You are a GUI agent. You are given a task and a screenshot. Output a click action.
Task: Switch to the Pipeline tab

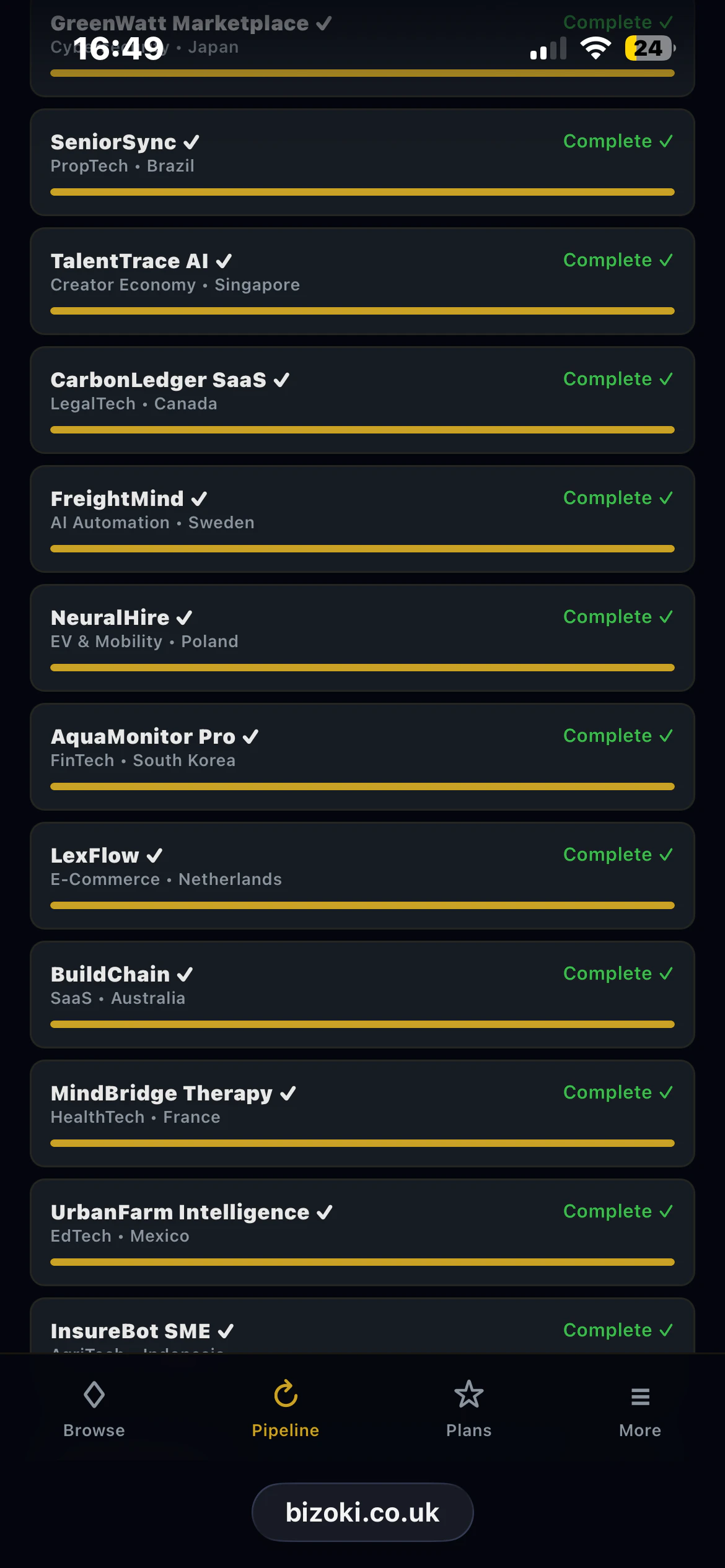285,1408
